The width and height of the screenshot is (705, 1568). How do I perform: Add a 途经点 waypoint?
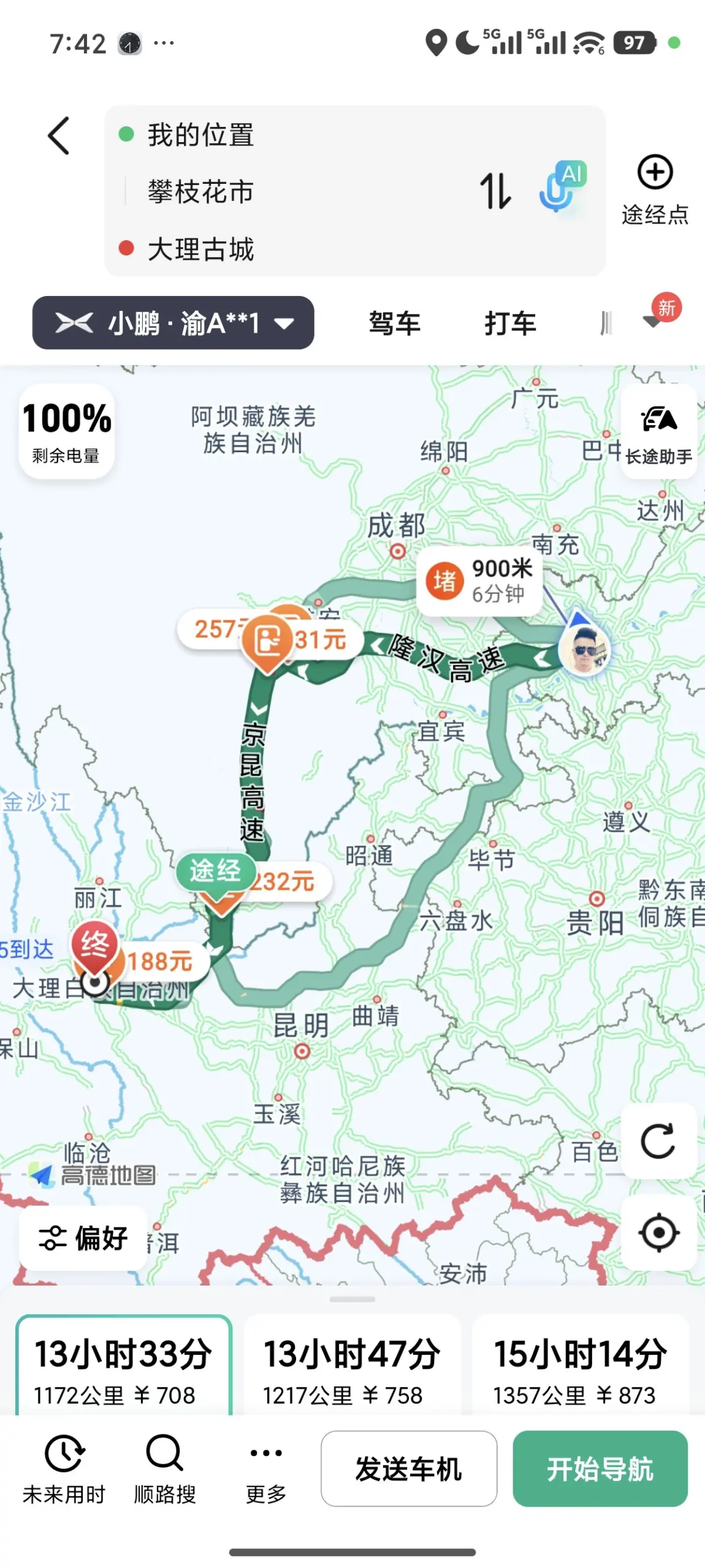pyautogui.click(x=655, y=190)
